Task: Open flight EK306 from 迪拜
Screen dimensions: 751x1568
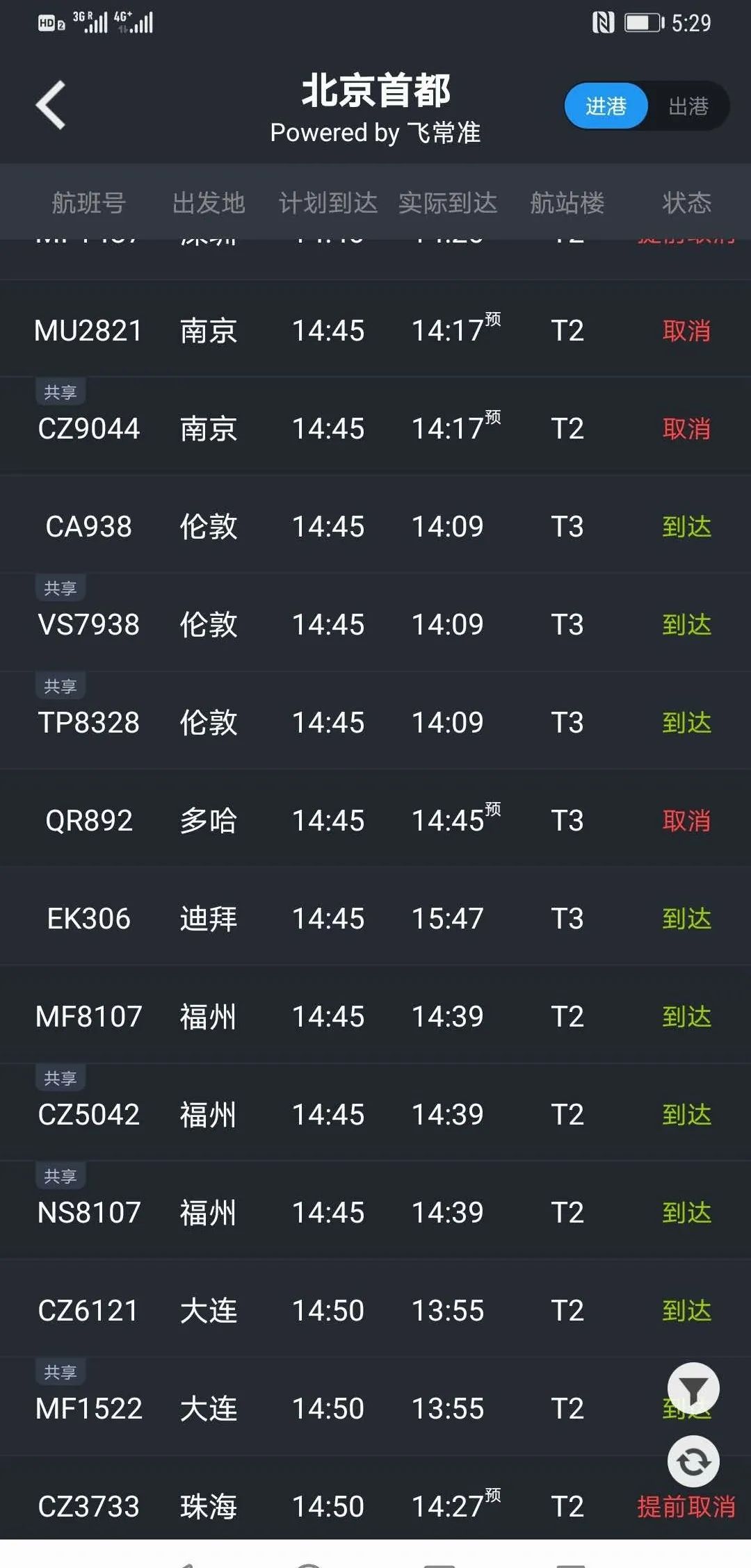Action: (x=89, y=919)
